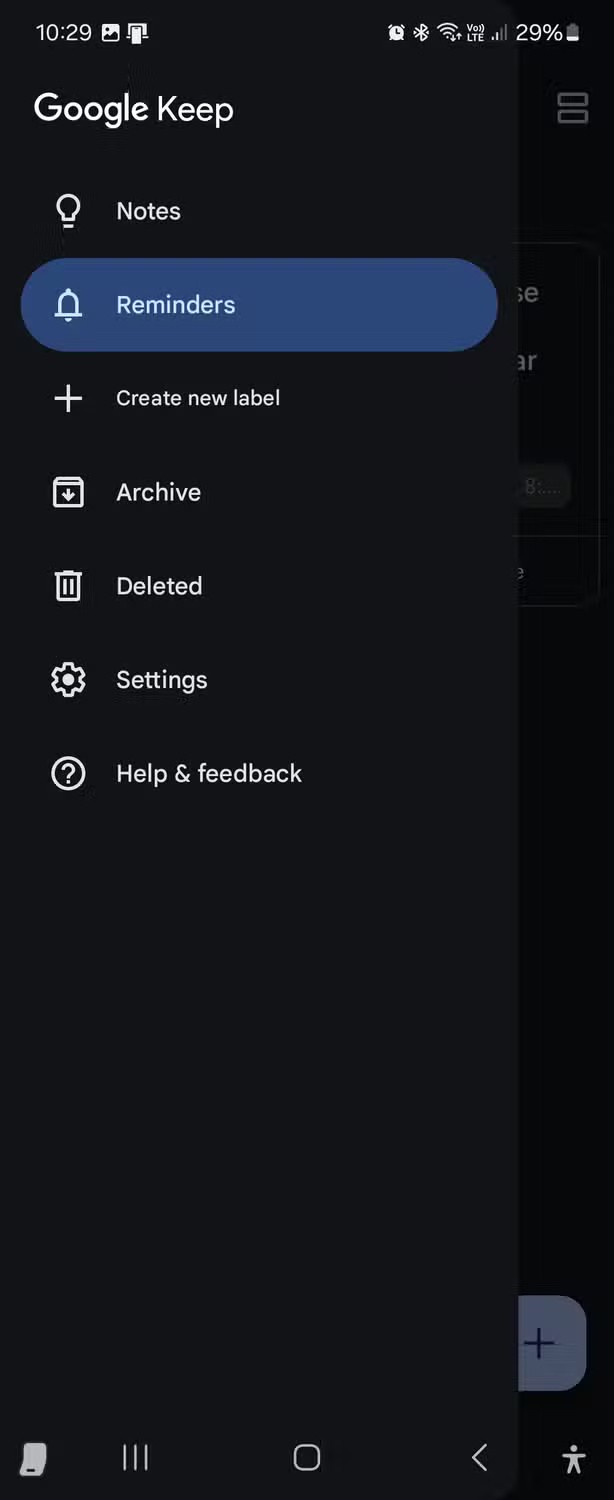Show recent apps
The image size is (614, 1500).
pyautogui.click(x=135, y=1457)
